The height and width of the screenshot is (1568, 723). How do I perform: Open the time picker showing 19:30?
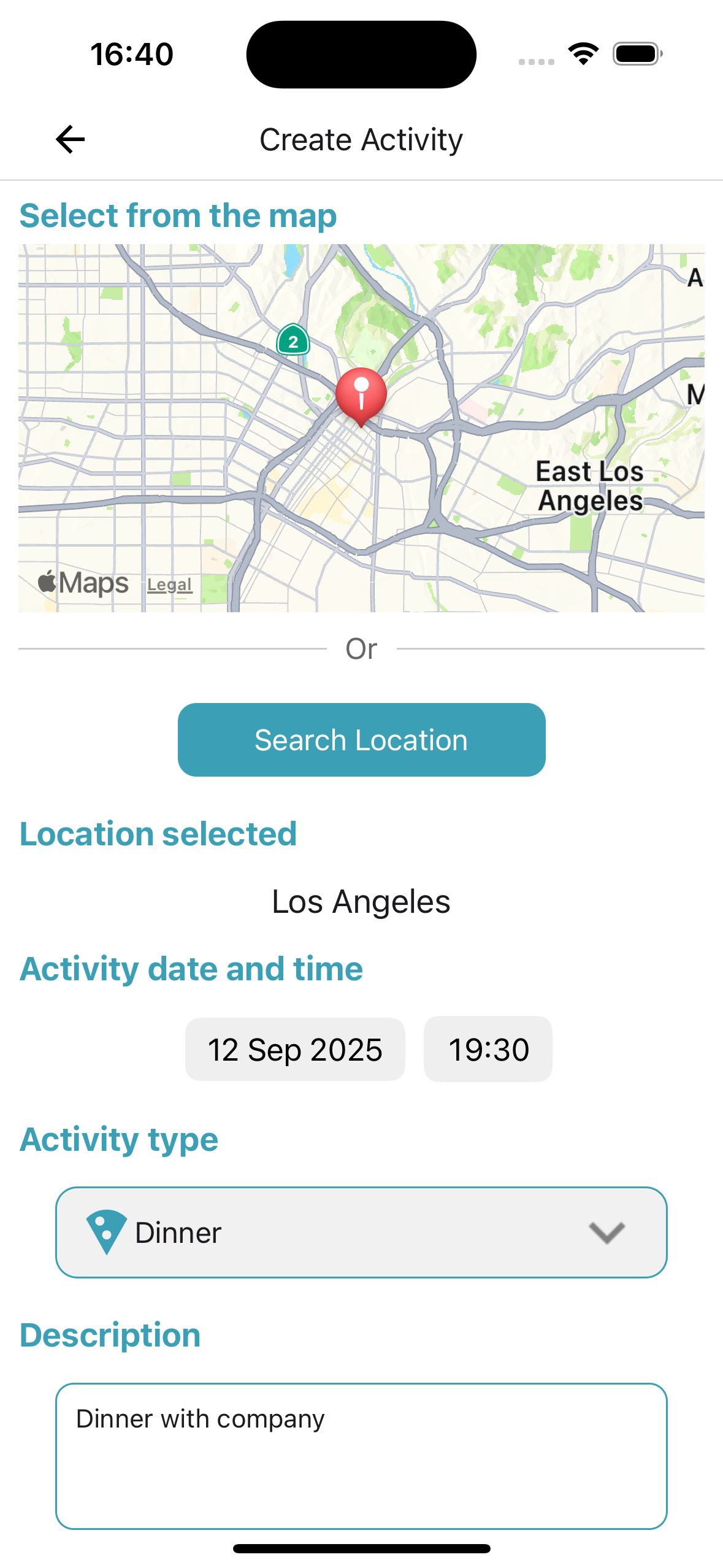tap(488, 1048)
